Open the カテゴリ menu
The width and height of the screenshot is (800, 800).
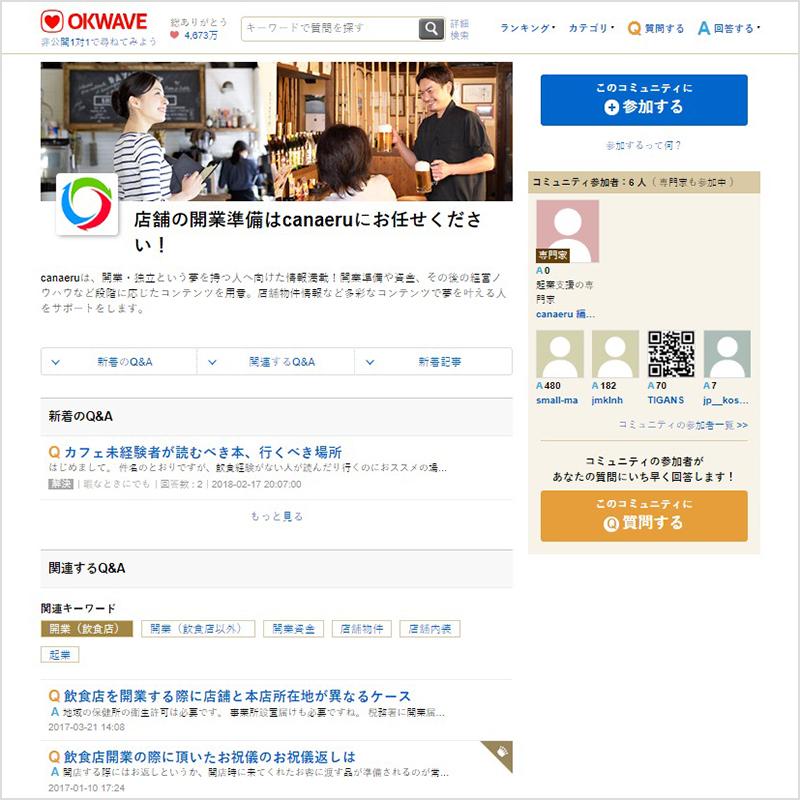[591, 28]
